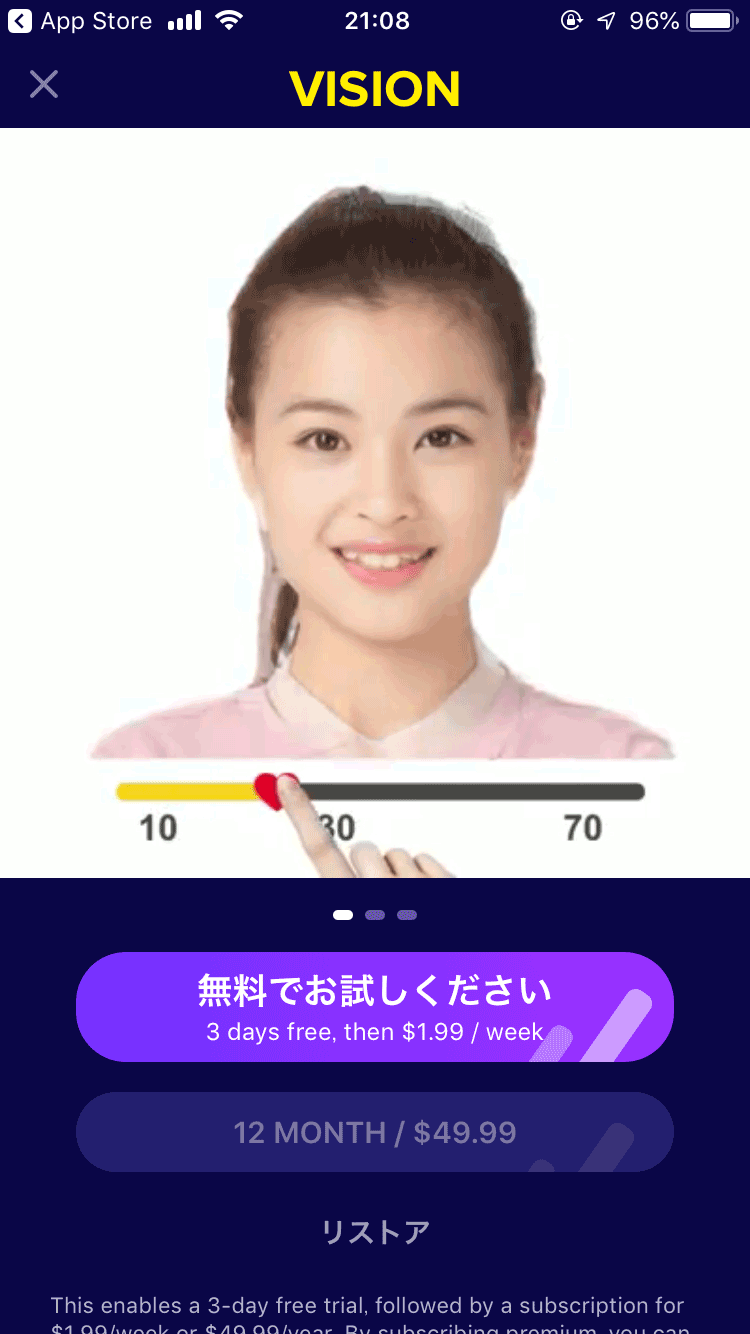Viewport: 750px width, 1334px height.
Task: Tap the location arrow icon
Action: click(606, 19)
